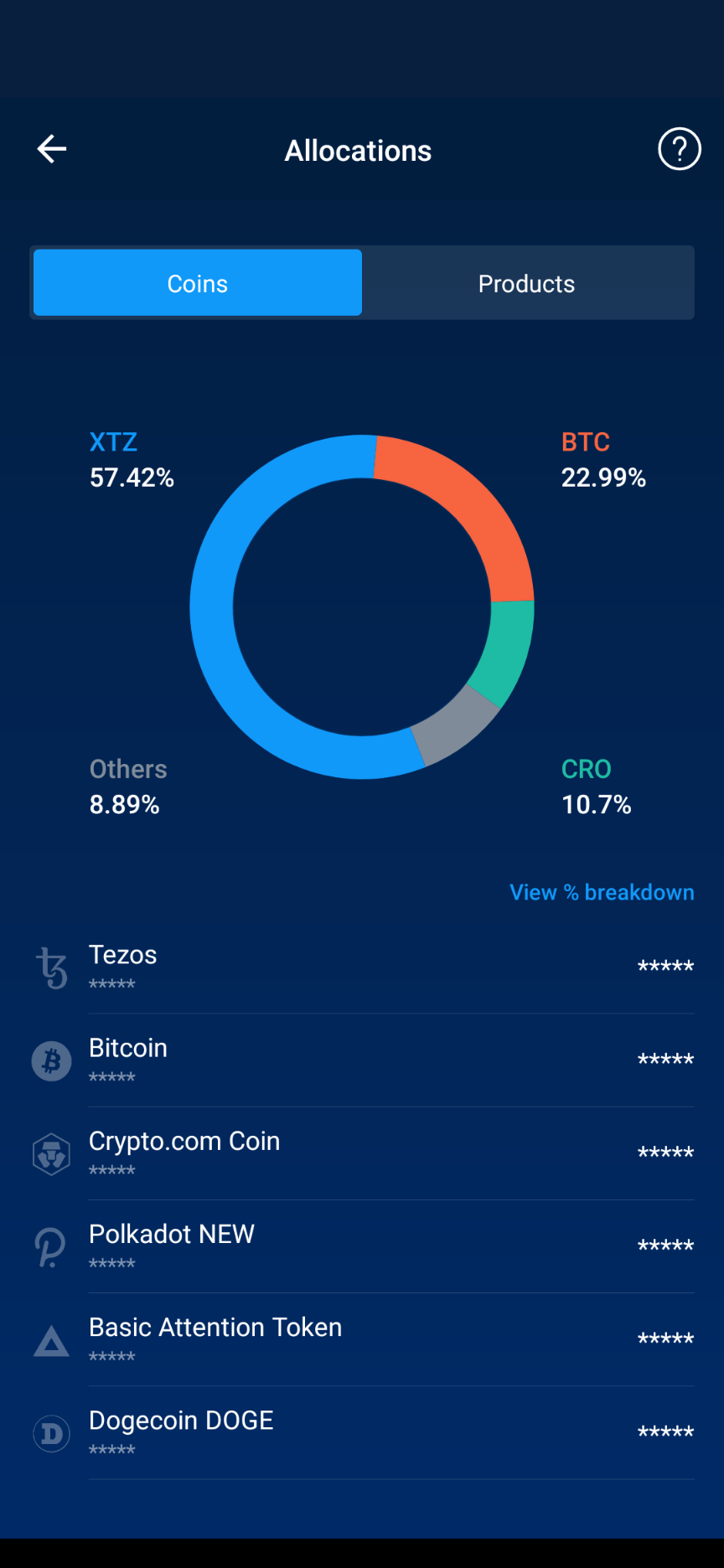View the Basic Attention Token row
Image resolution: width=724 pixels, height=1568 pixels.
(x=362, y=1339)
